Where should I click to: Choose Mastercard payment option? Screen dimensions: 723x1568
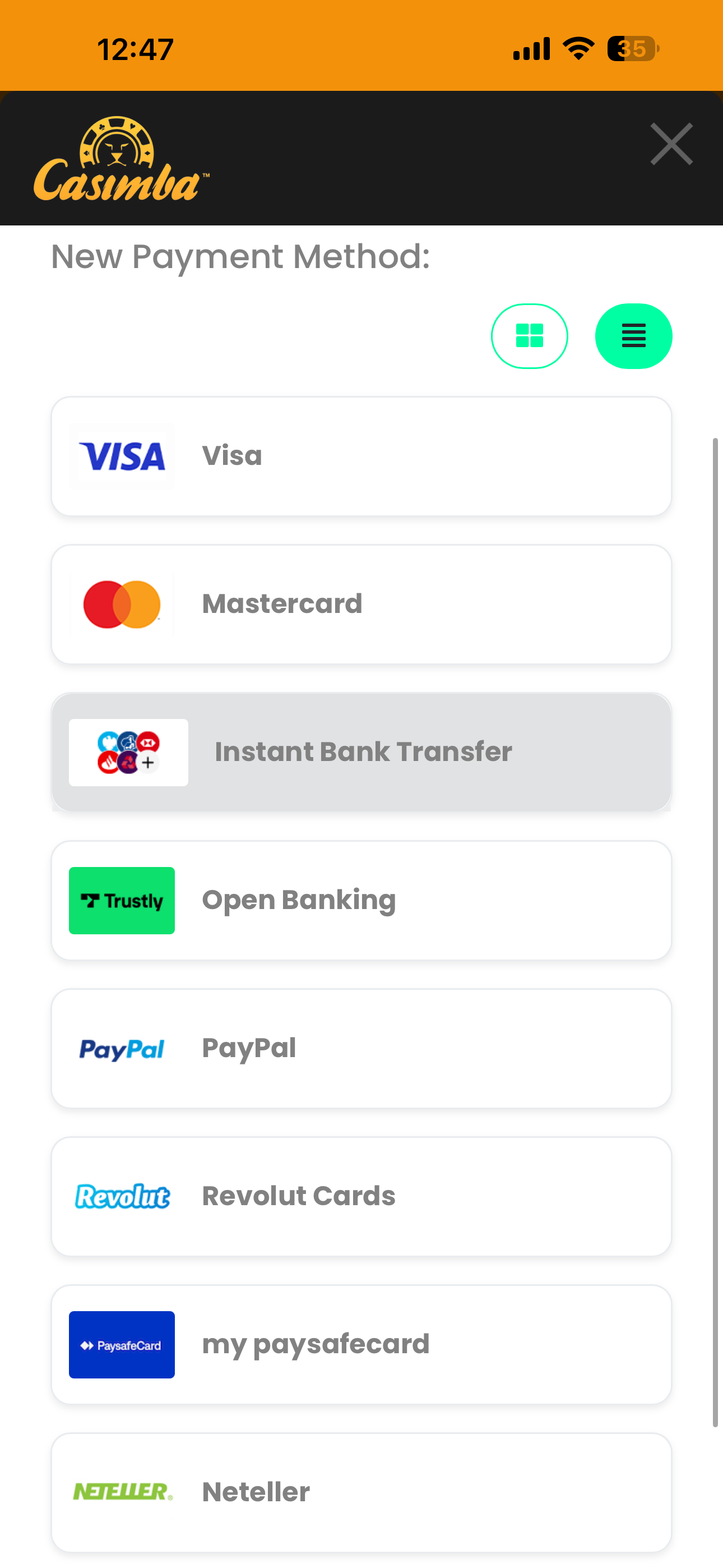(361, 605)
